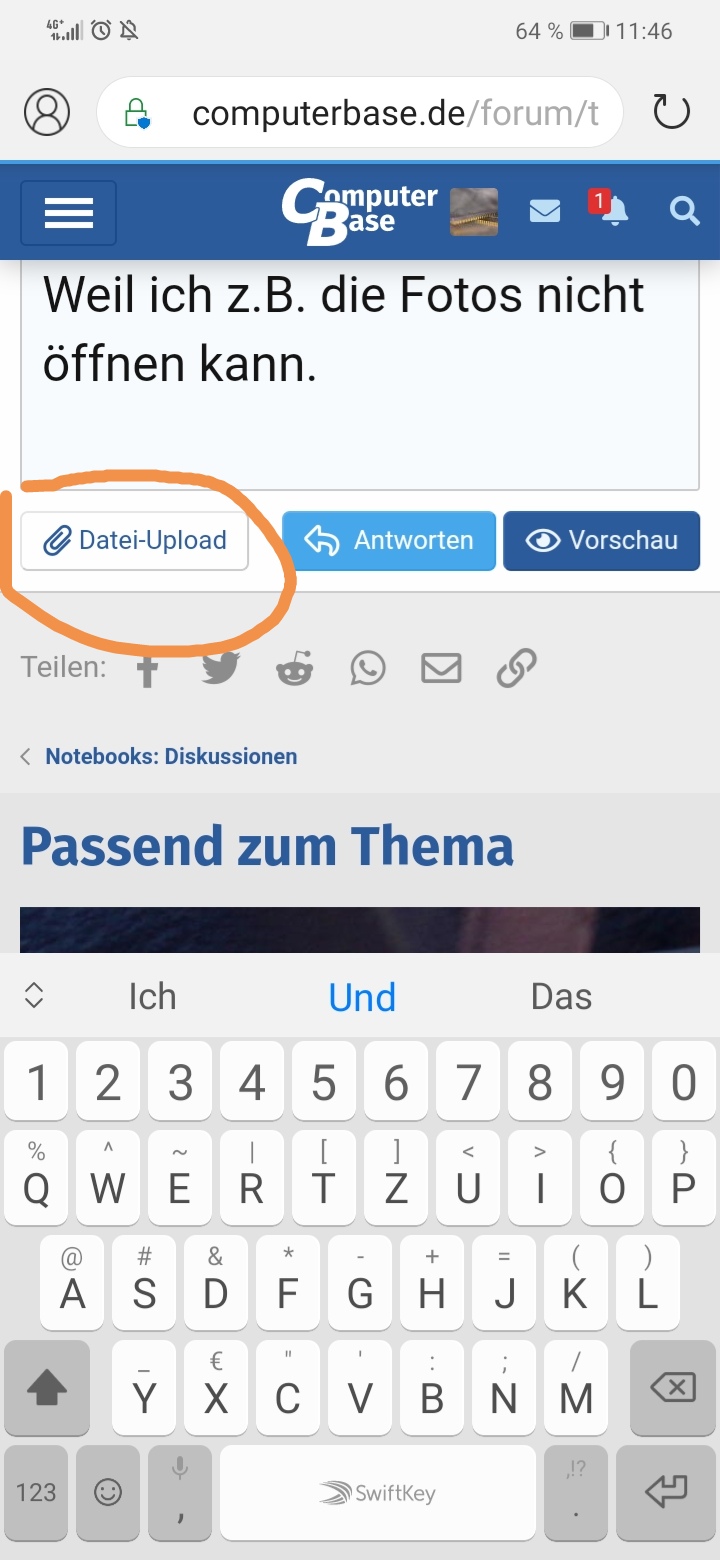
Task: Open the browser profile icon
Action: point(47,112)
